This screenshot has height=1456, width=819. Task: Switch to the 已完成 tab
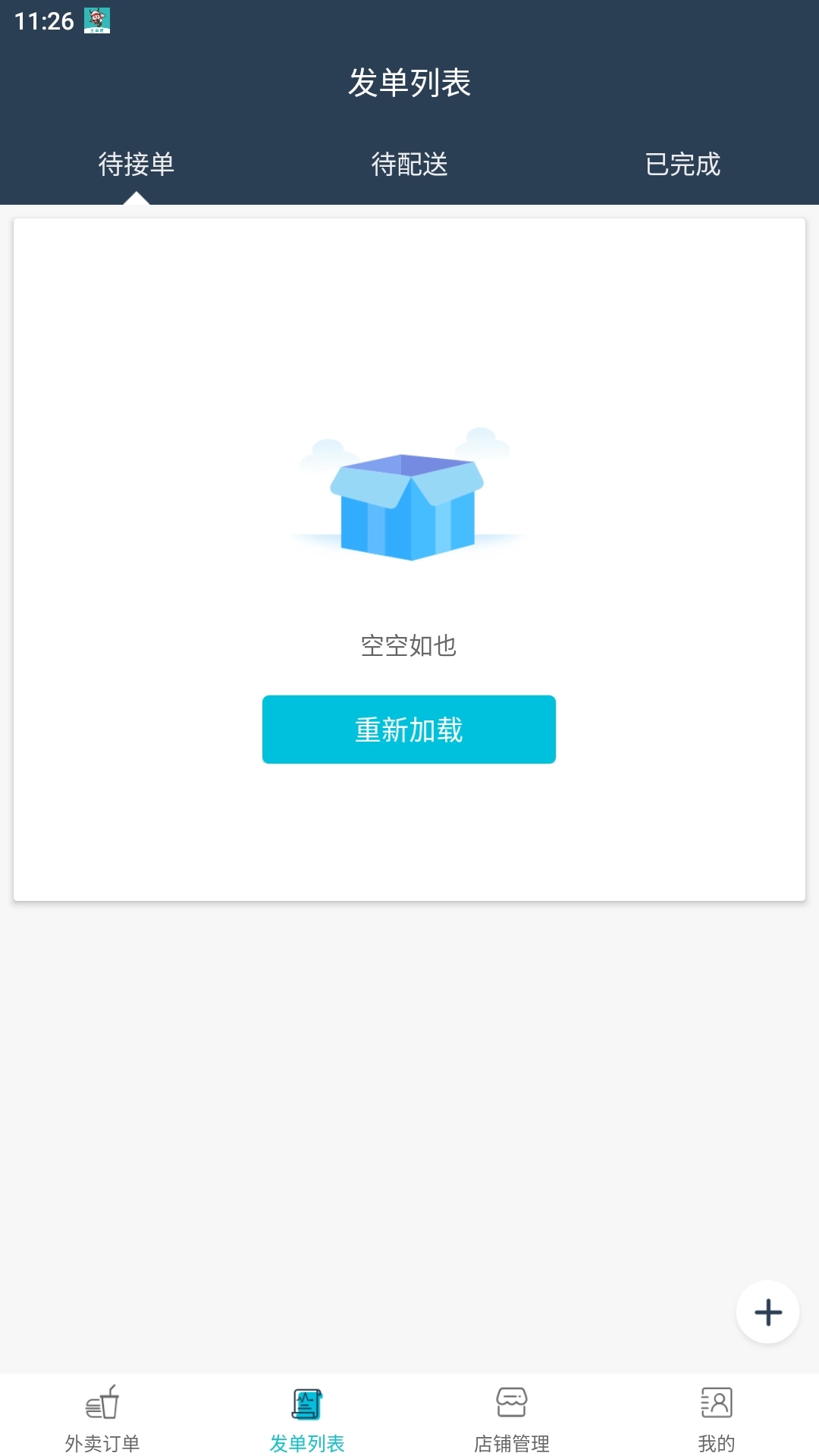[682, 165]
